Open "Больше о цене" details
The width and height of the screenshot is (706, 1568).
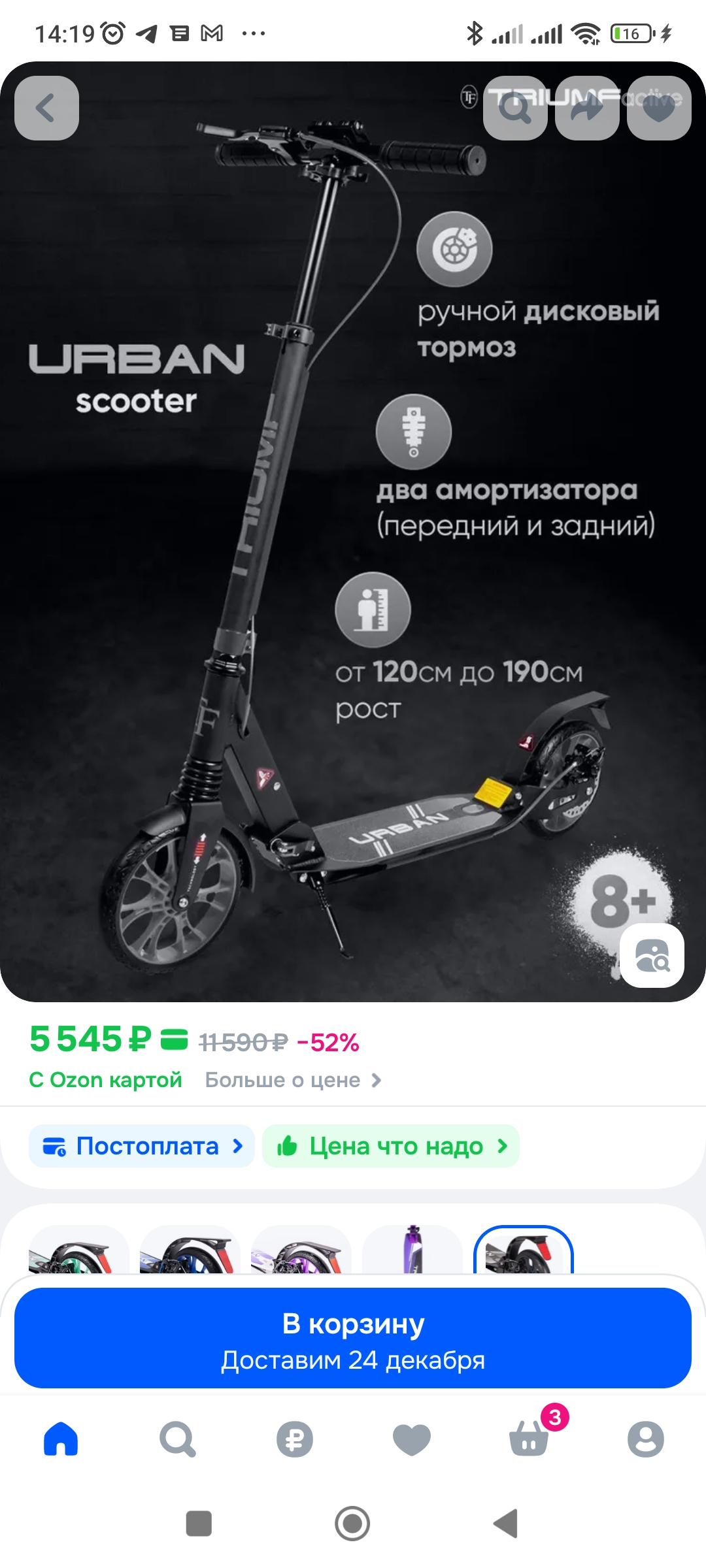click(292, 1080)
